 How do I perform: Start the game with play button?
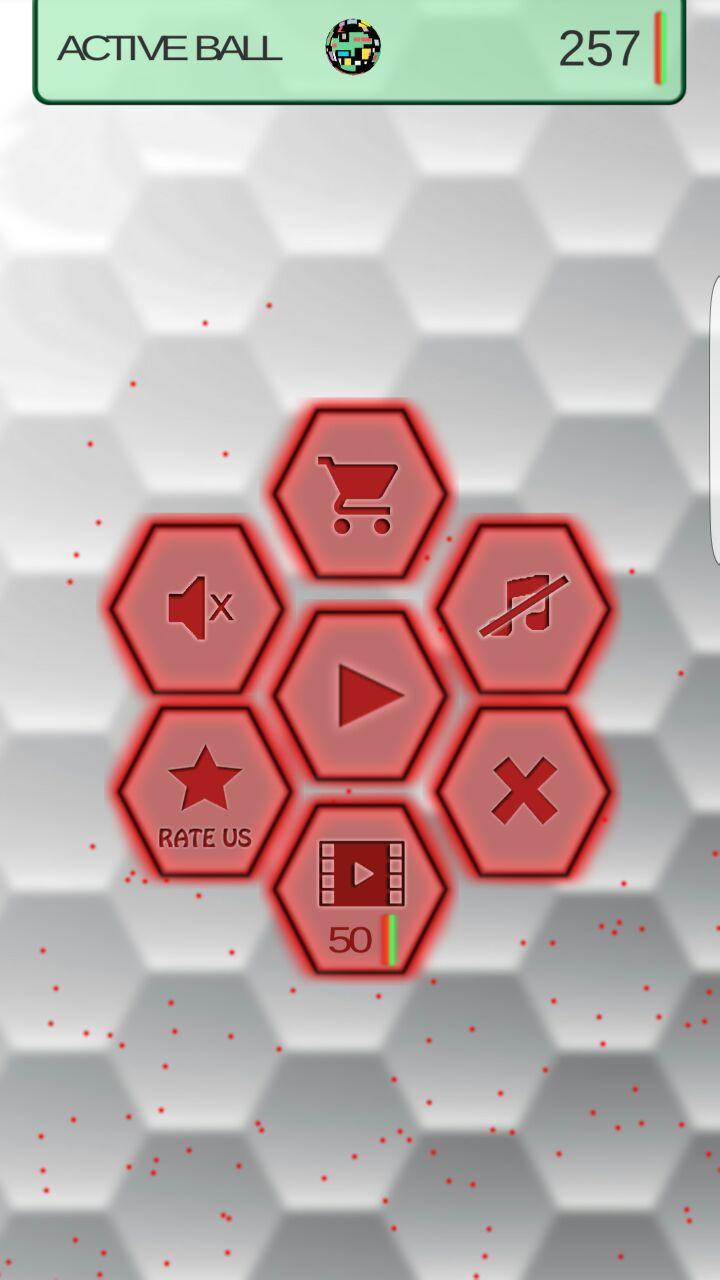[x=360, y=695]
